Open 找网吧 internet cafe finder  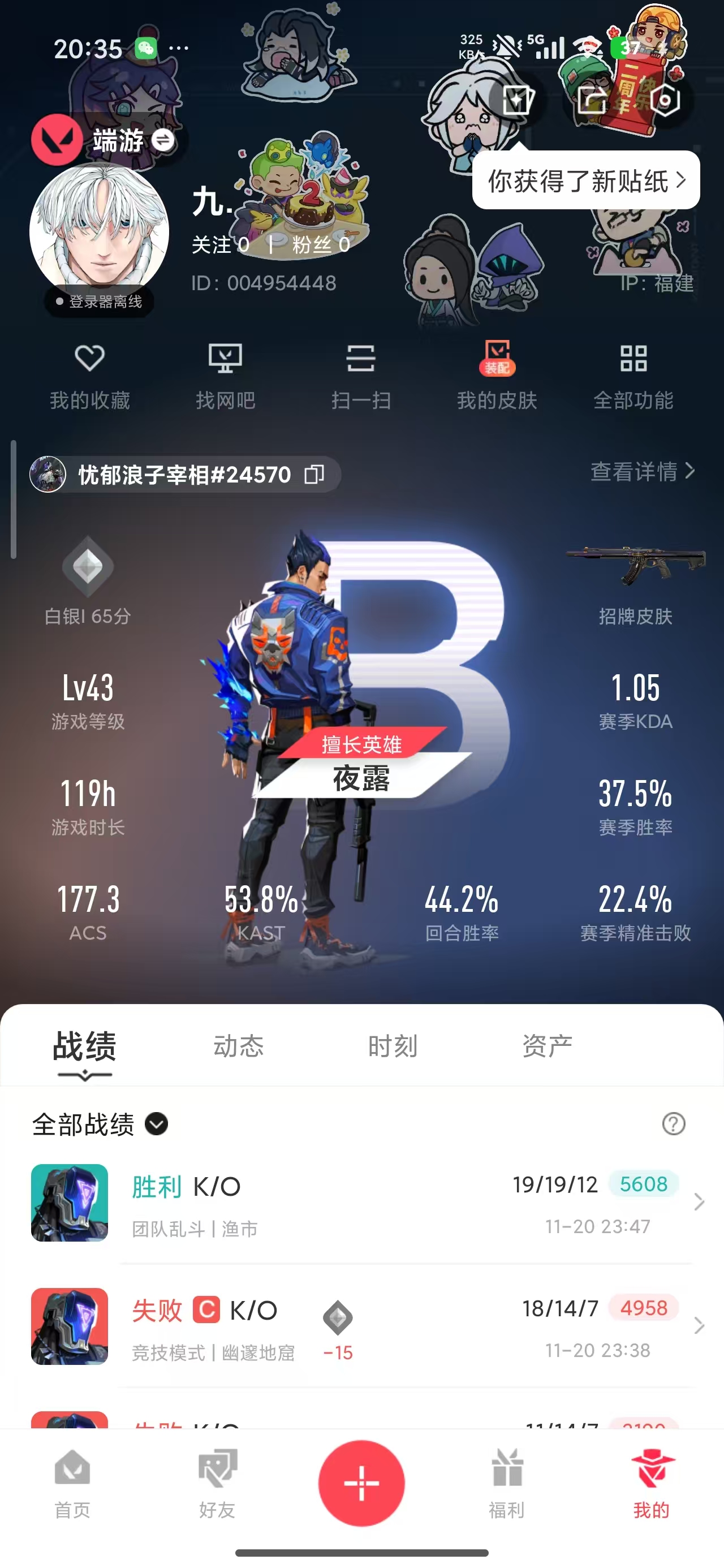[225, 375]
